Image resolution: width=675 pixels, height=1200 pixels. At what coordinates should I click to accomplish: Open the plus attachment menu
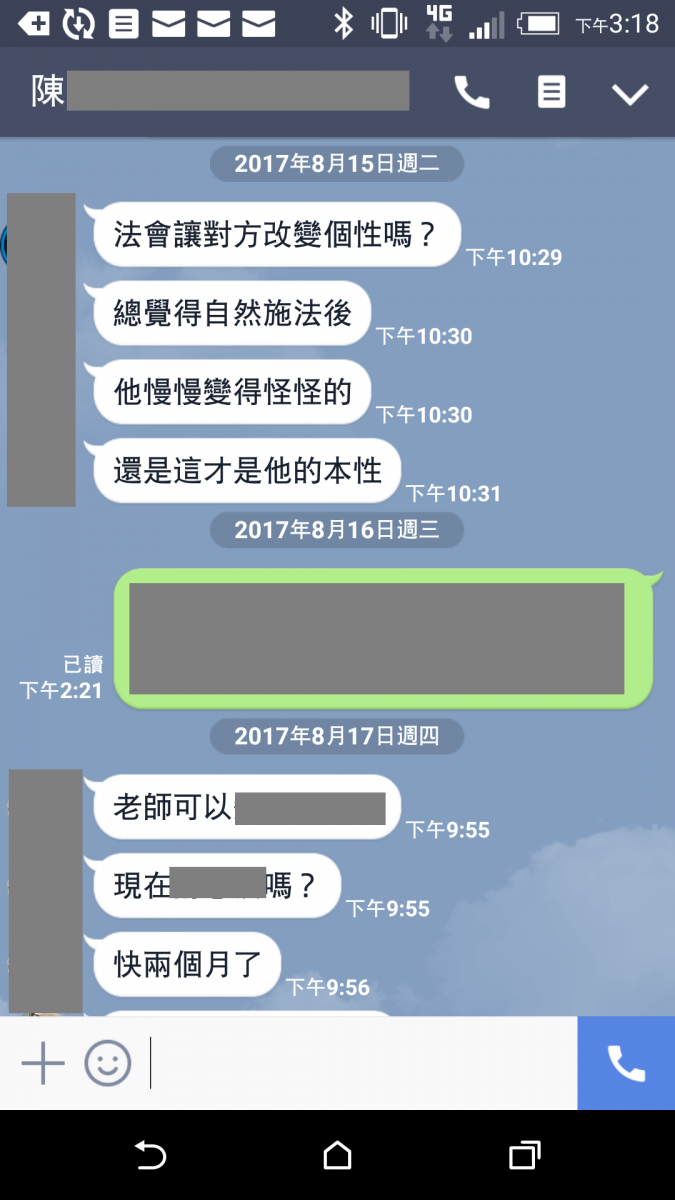tap(43, 1063)
